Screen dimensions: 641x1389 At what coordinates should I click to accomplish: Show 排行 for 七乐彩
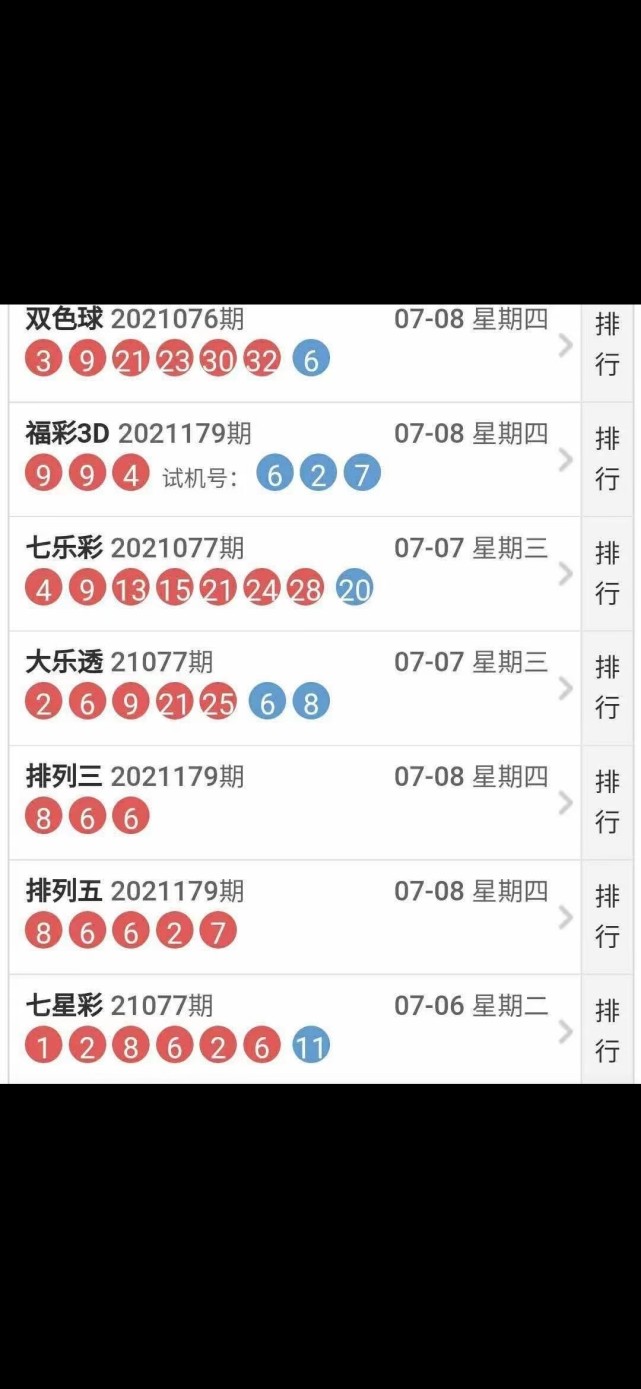(x=607, y=573)
